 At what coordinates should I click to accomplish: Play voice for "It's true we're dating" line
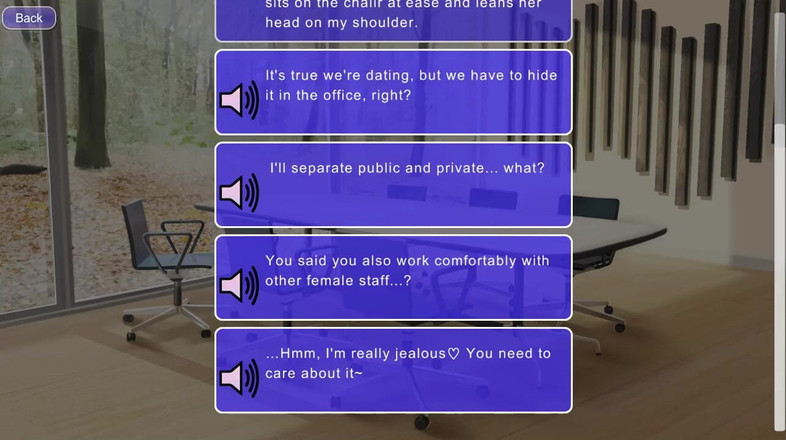[239, 100]
